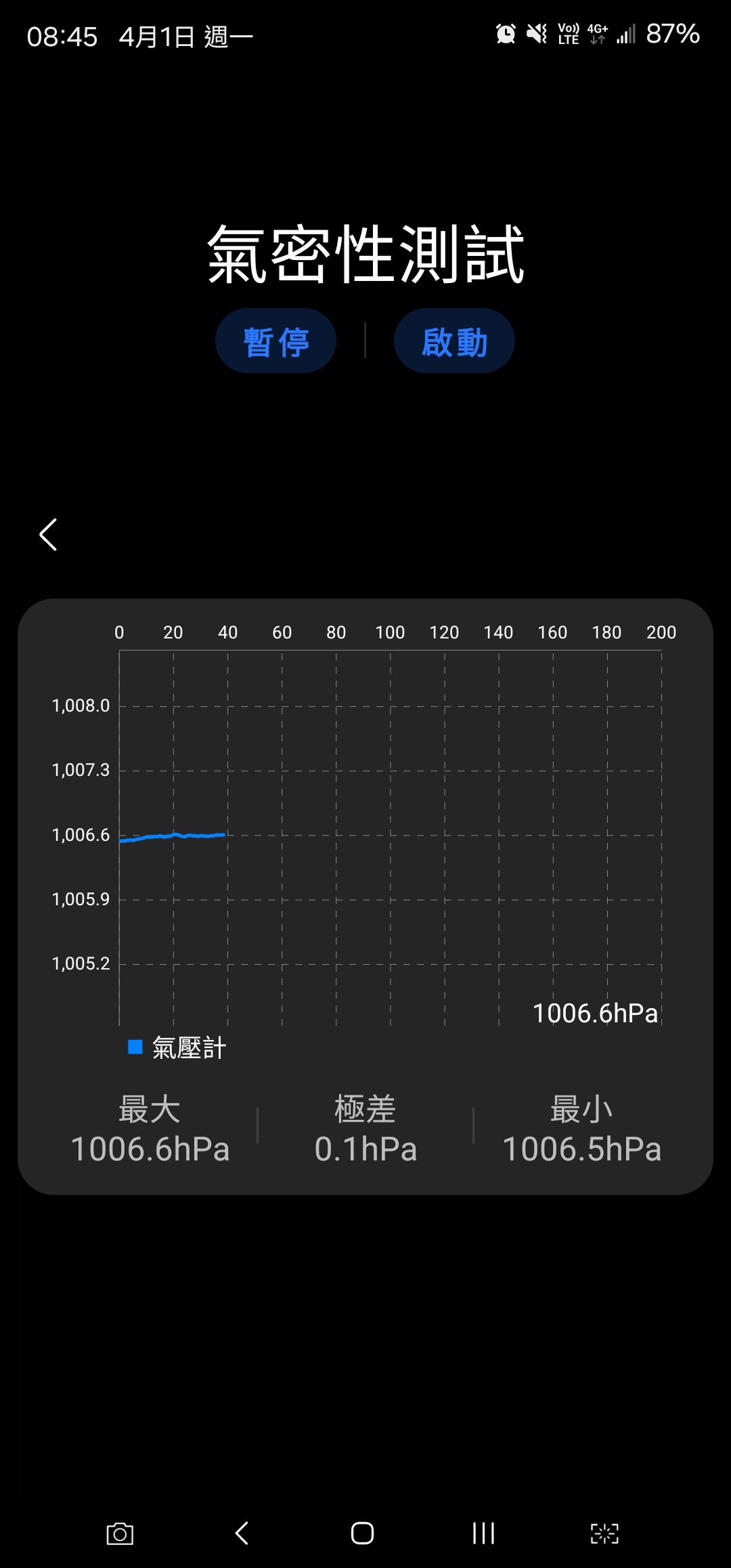Tap the scan icon in navigation bar
The width and height of the screenshot is (731, 1568).
point(604,1533)
